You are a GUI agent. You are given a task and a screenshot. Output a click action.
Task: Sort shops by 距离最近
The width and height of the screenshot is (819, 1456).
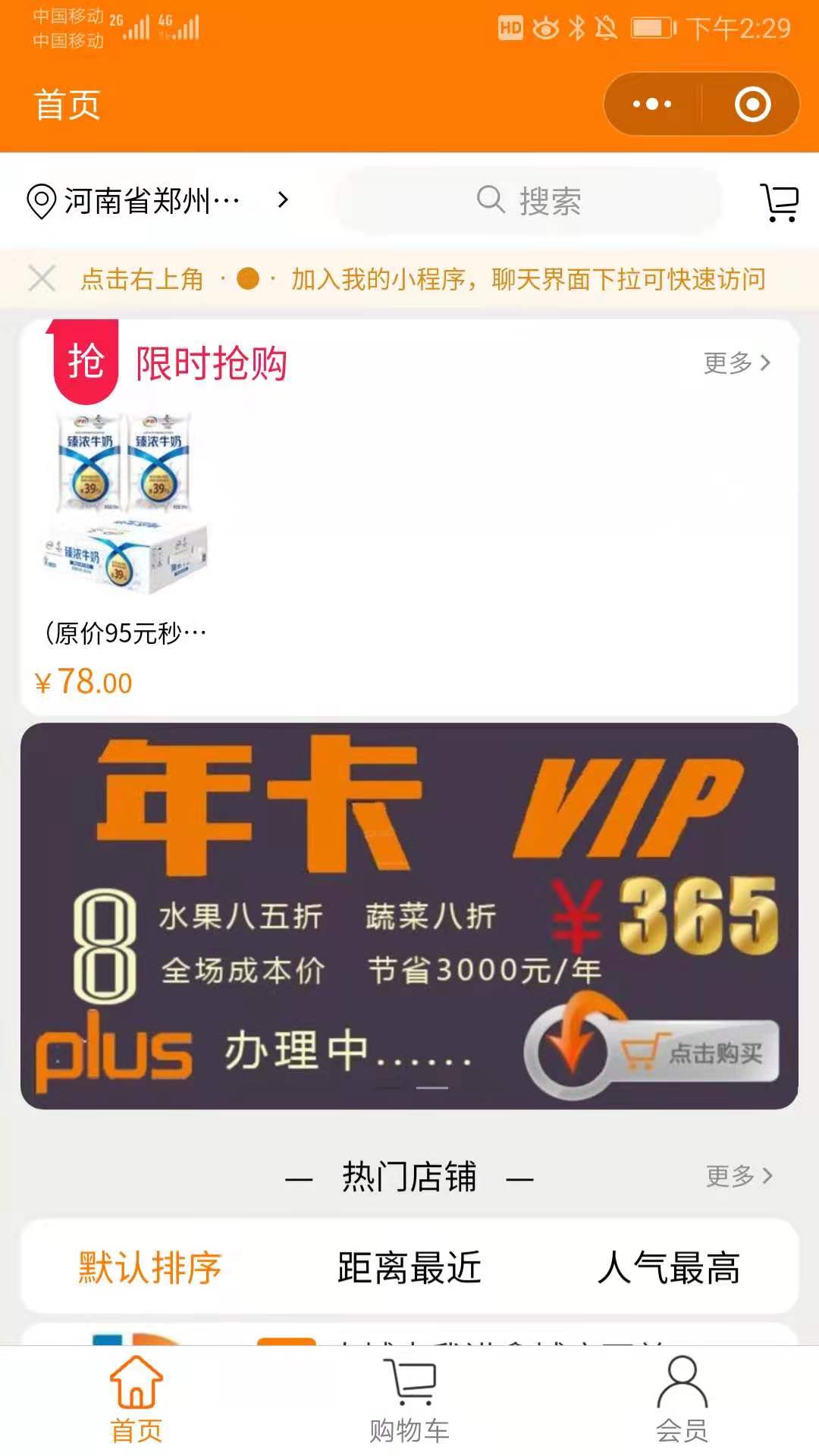pos(409,1267)
